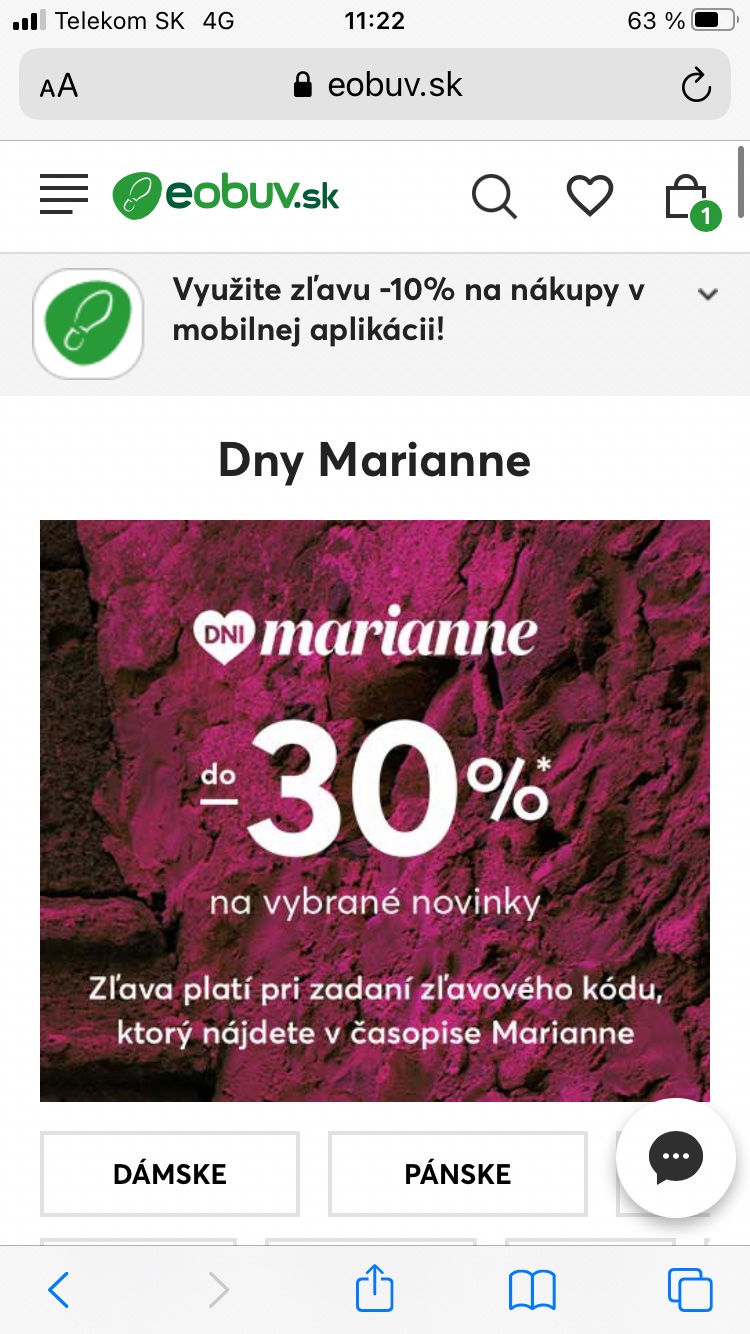The height and width of the screenshot is (1334, 750).
Task: Tap the eobuv.sk address bar
Action: pyautogui.click(x=378, y=85)
